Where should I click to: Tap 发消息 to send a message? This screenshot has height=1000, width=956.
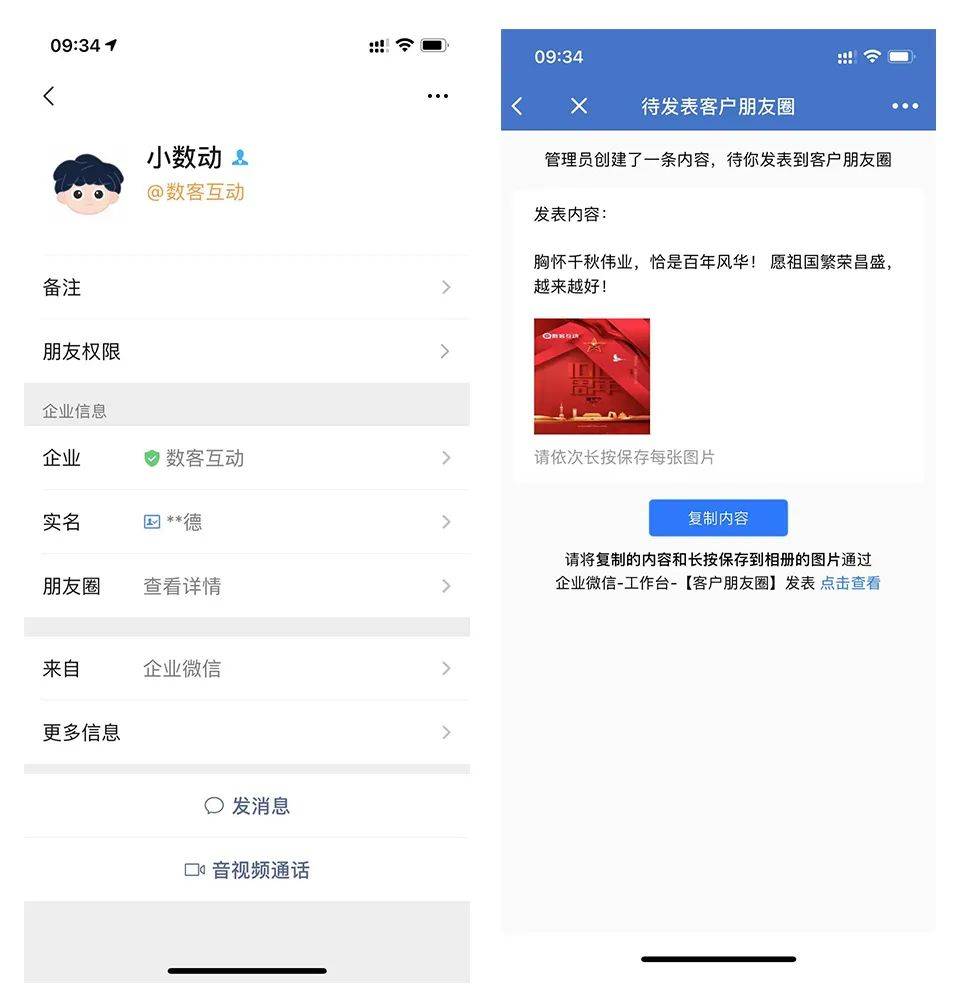click(247, 806)
